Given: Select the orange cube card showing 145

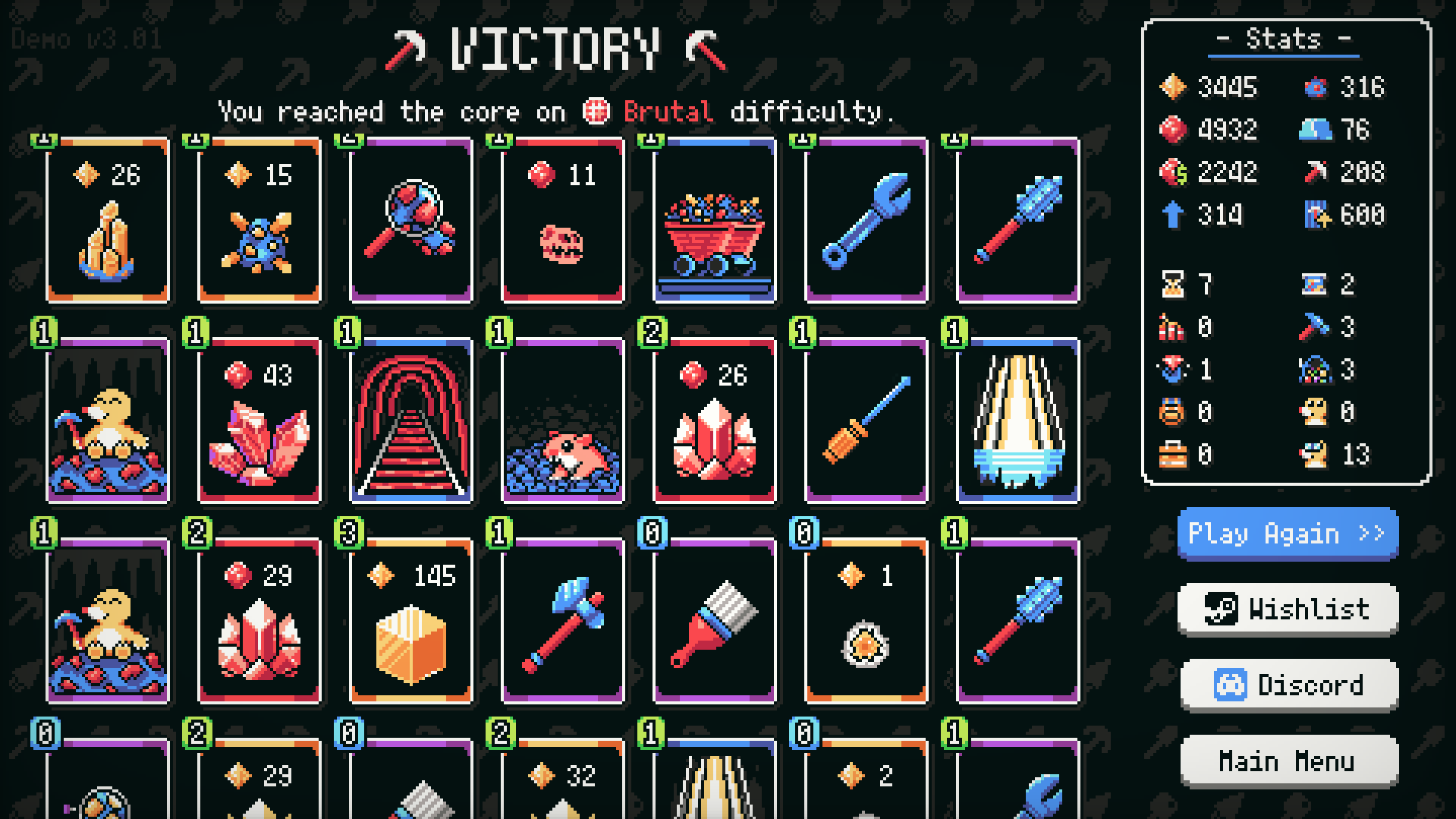Looking at the screenshot, I should tap(410, 620).
